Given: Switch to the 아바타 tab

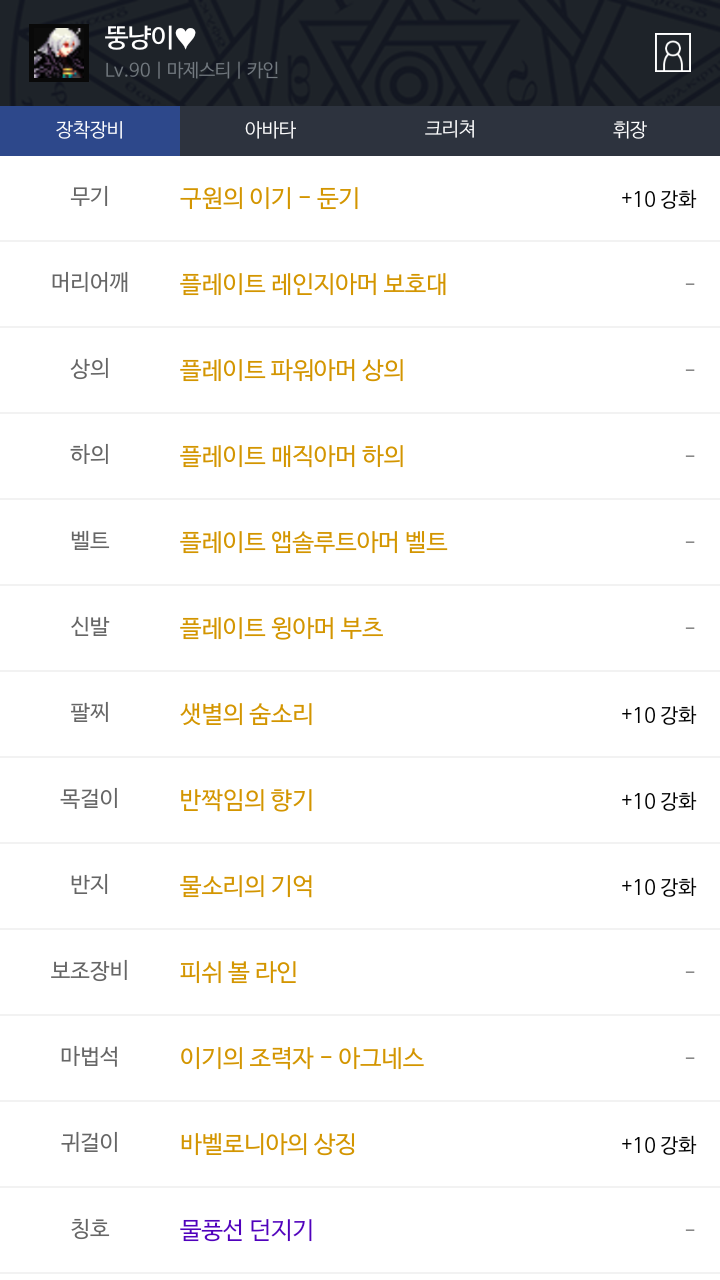Looking at the screenshot, I should point(270,130).
